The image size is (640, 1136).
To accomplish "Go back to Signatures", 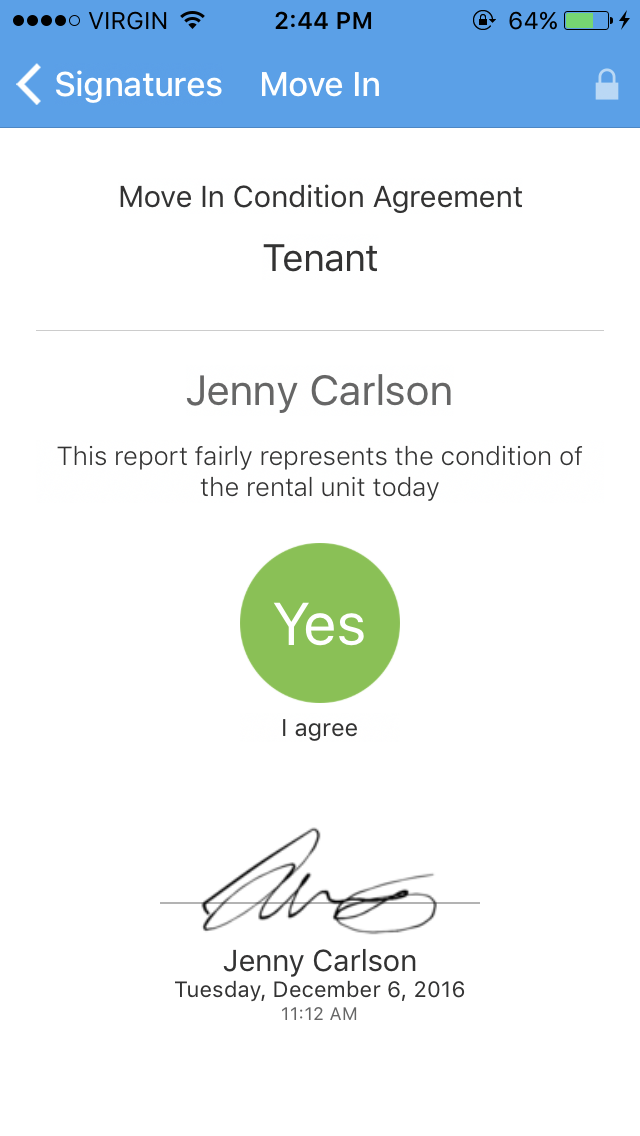I will (120, 85).
